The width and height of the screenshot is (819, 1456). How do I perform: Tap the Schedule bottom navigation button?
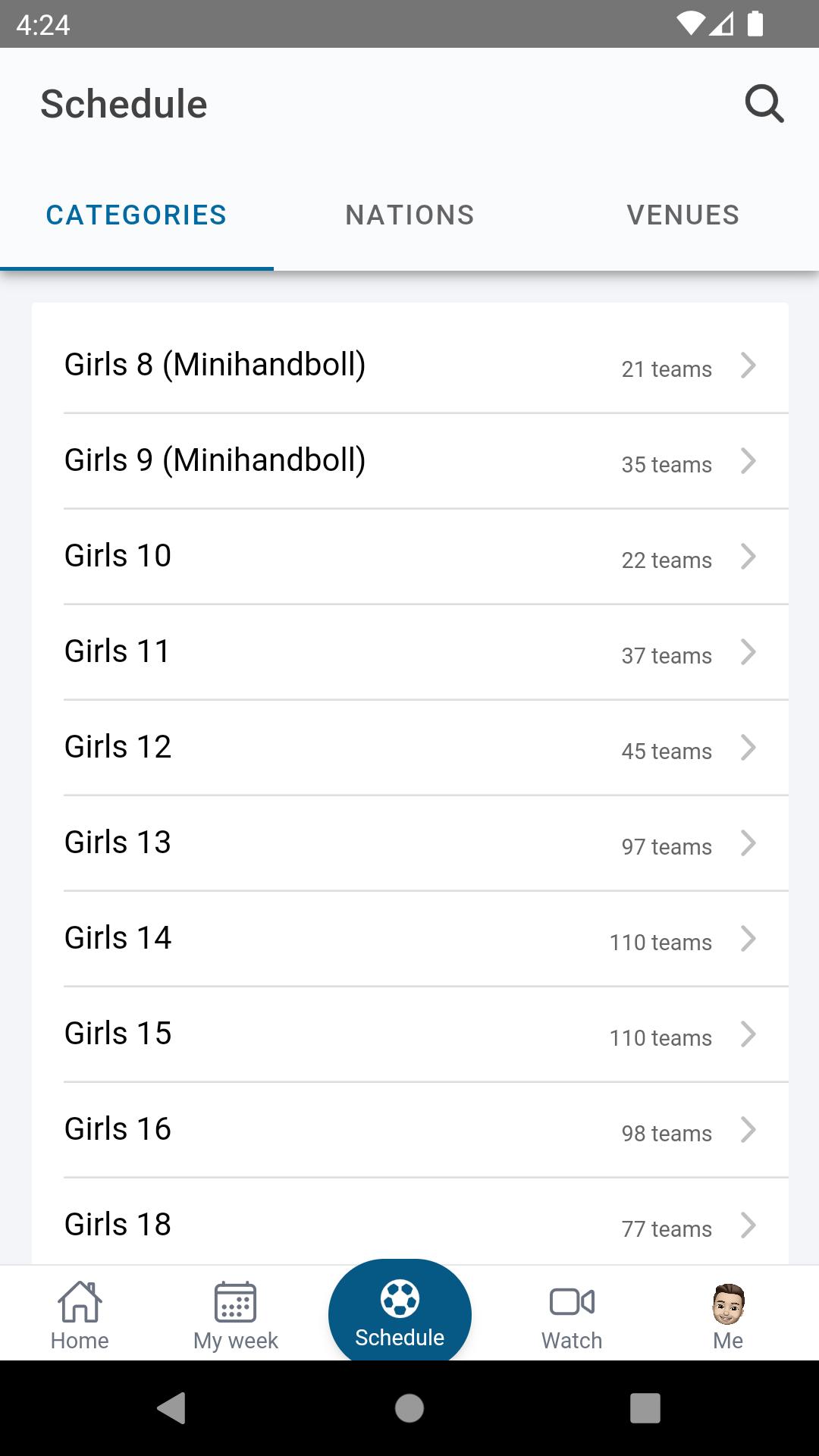click(x=400, y=1312)
